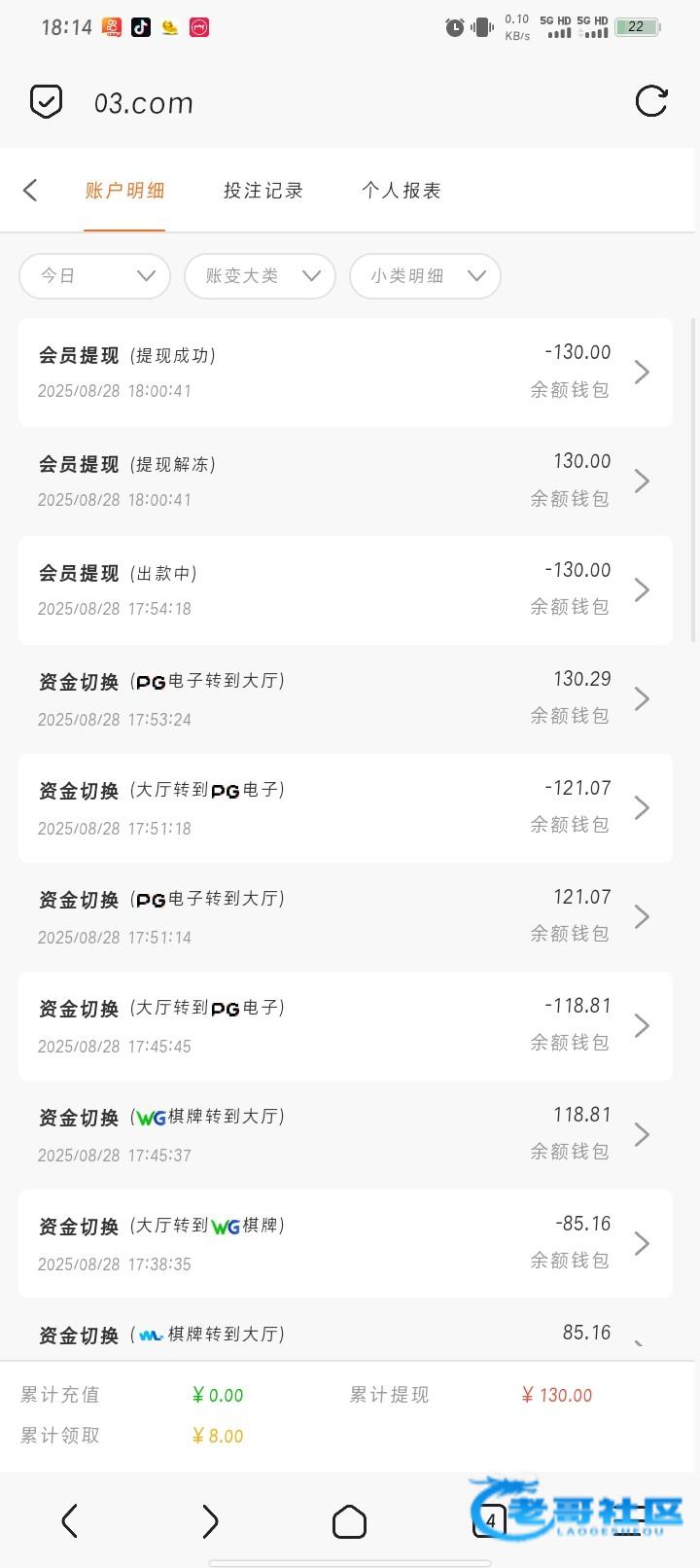Switch to the 投注记录 tab
This screenshot has height=1568, width=700.
pyautogui.click(x=263, y=191)
